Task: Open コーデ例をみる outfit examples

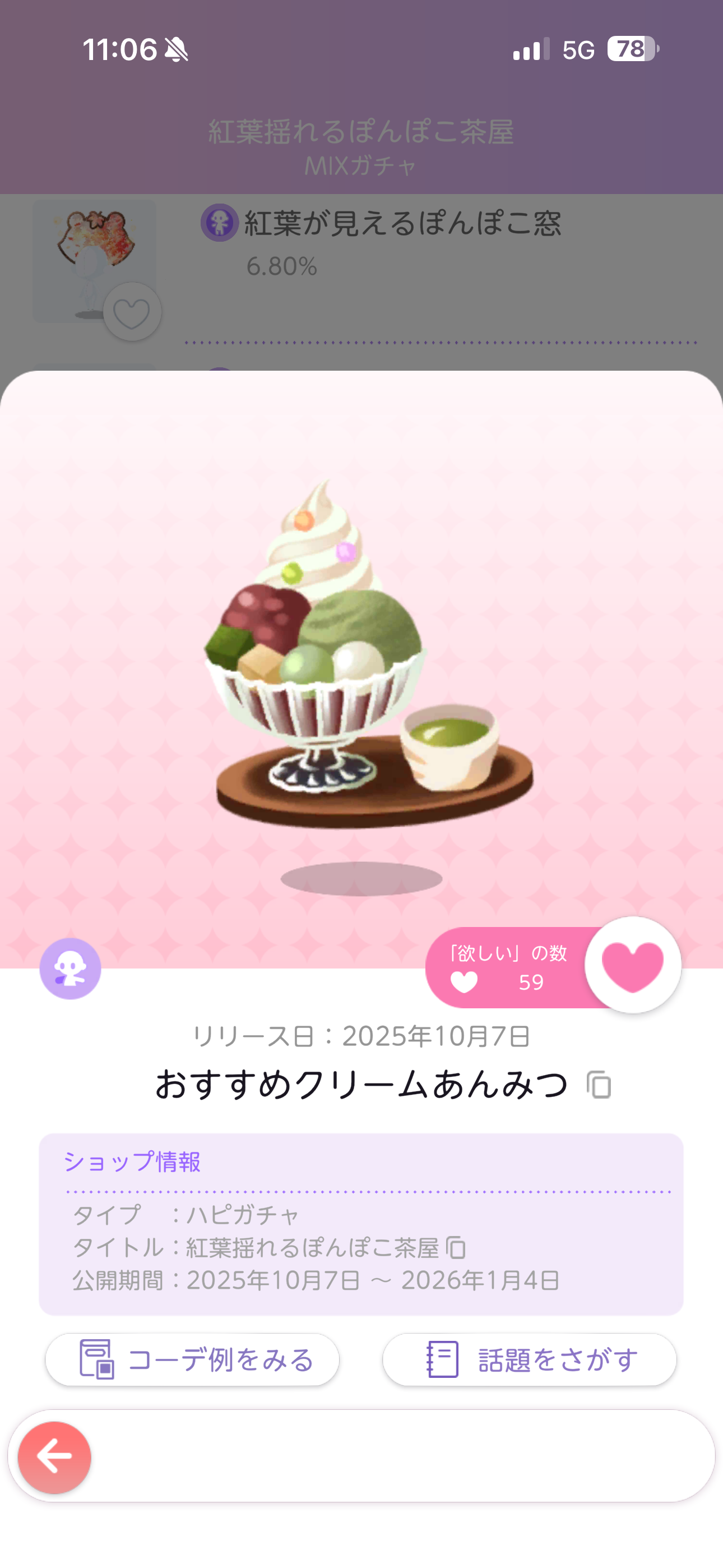Action: click(192, 1359)
